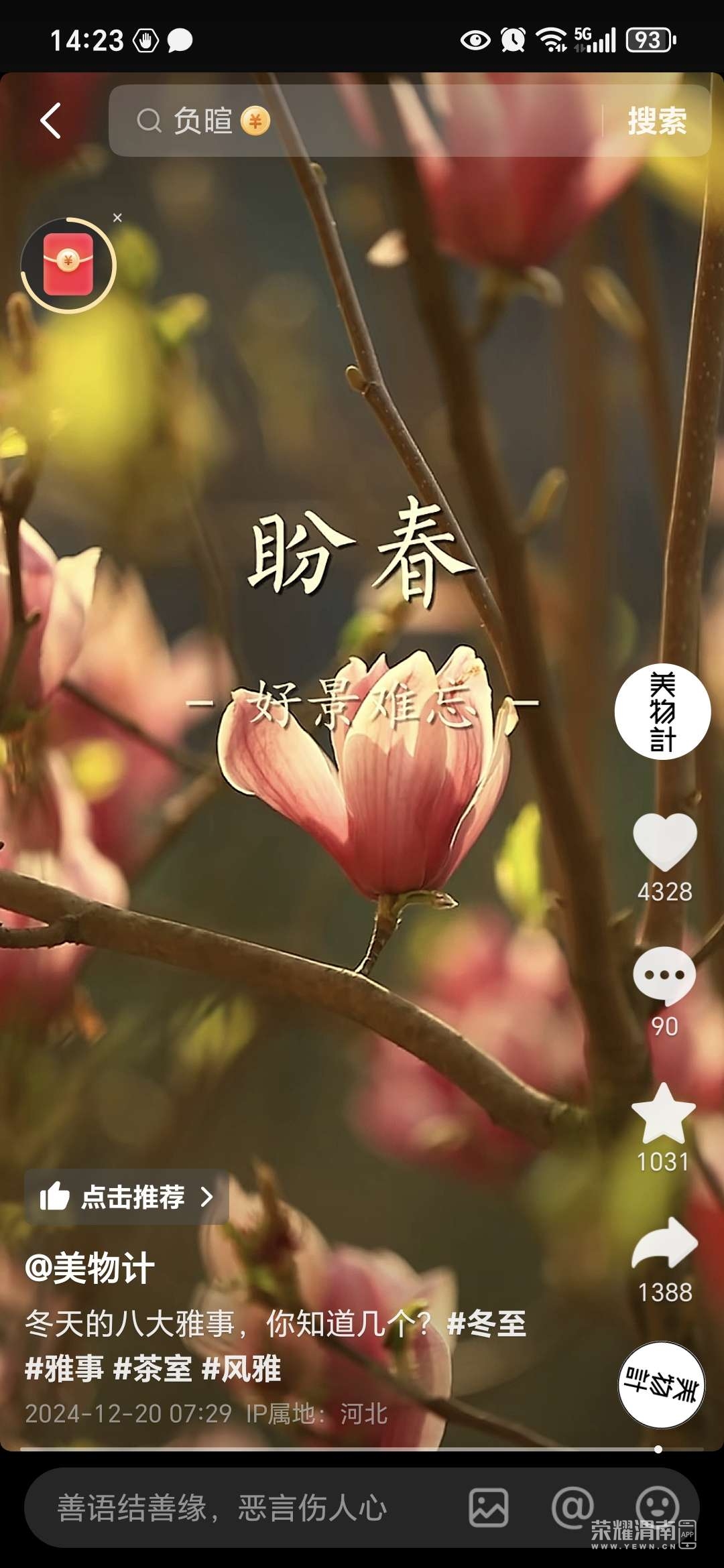
Task: Open the red envelope reward widget
Action: pyautogui.click(x=68, y=265)
